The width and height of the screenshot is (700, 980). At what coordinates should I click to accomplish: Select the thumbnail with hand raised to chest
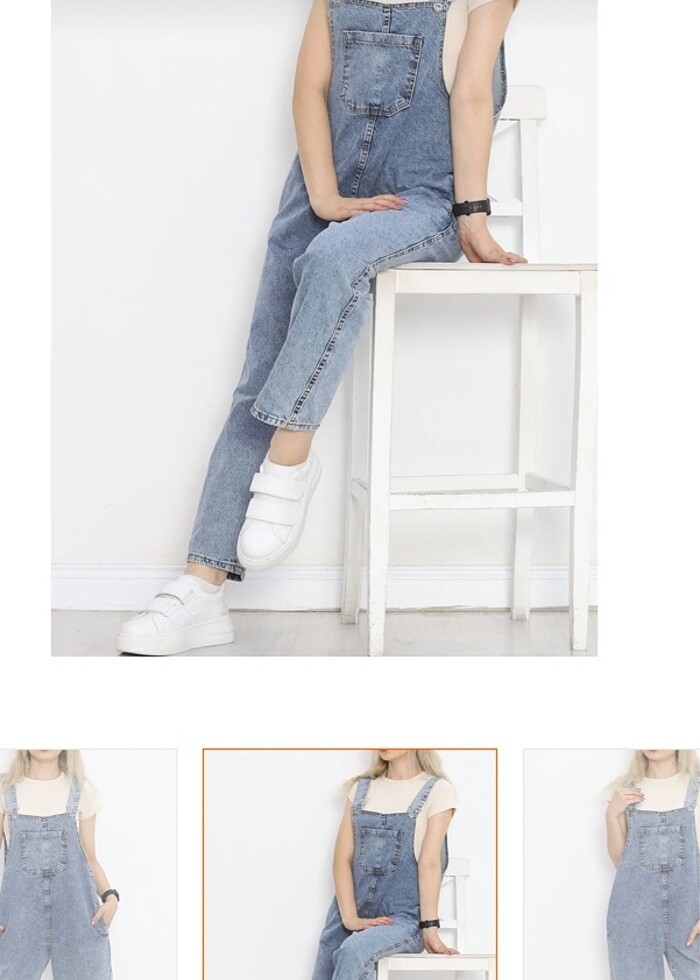pyautogui.click(x=612, y=864)
